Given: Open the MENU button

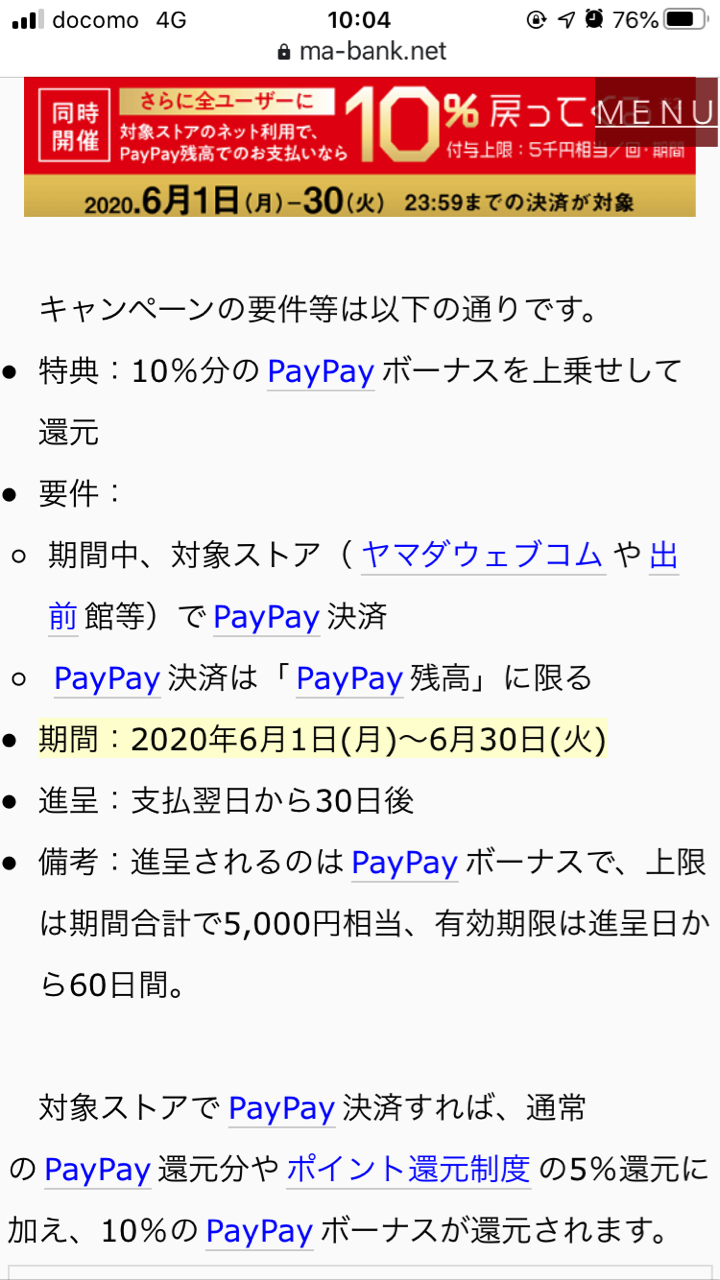Looking at the screenshot, I should click(x=657, y=112).
